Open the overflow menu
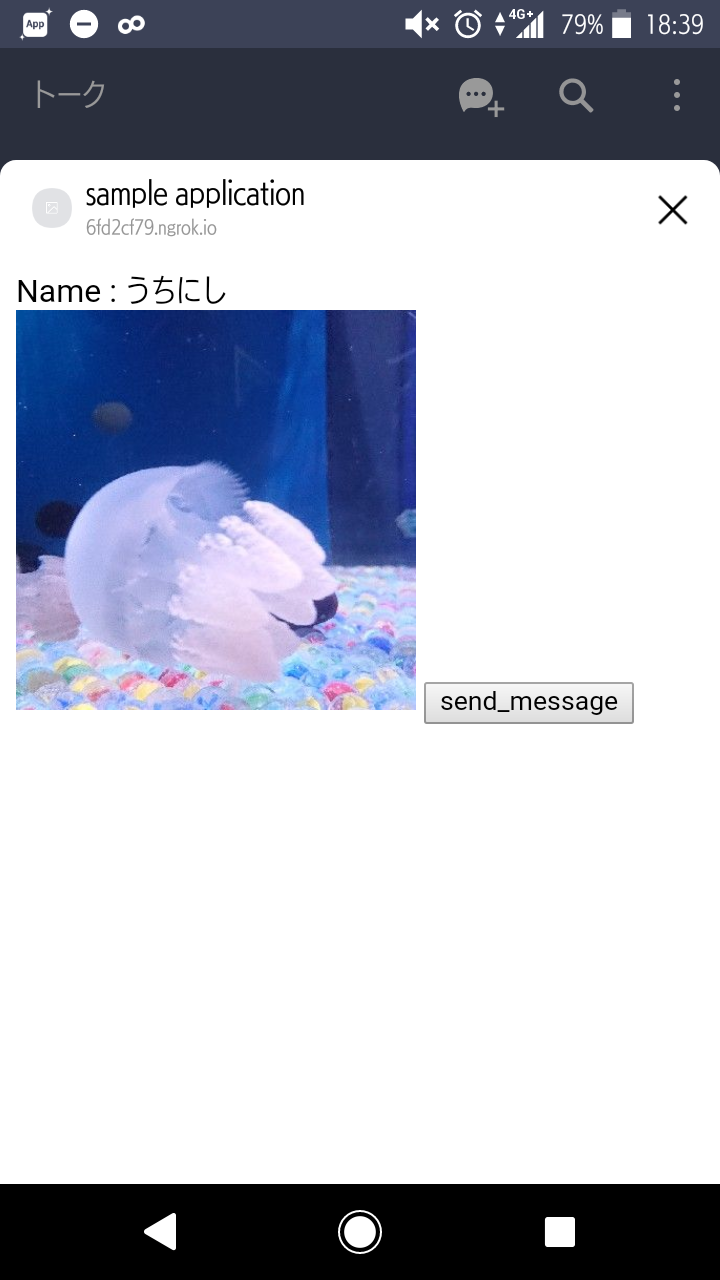Screen dimensions: 720x1280 click(677, 96)
